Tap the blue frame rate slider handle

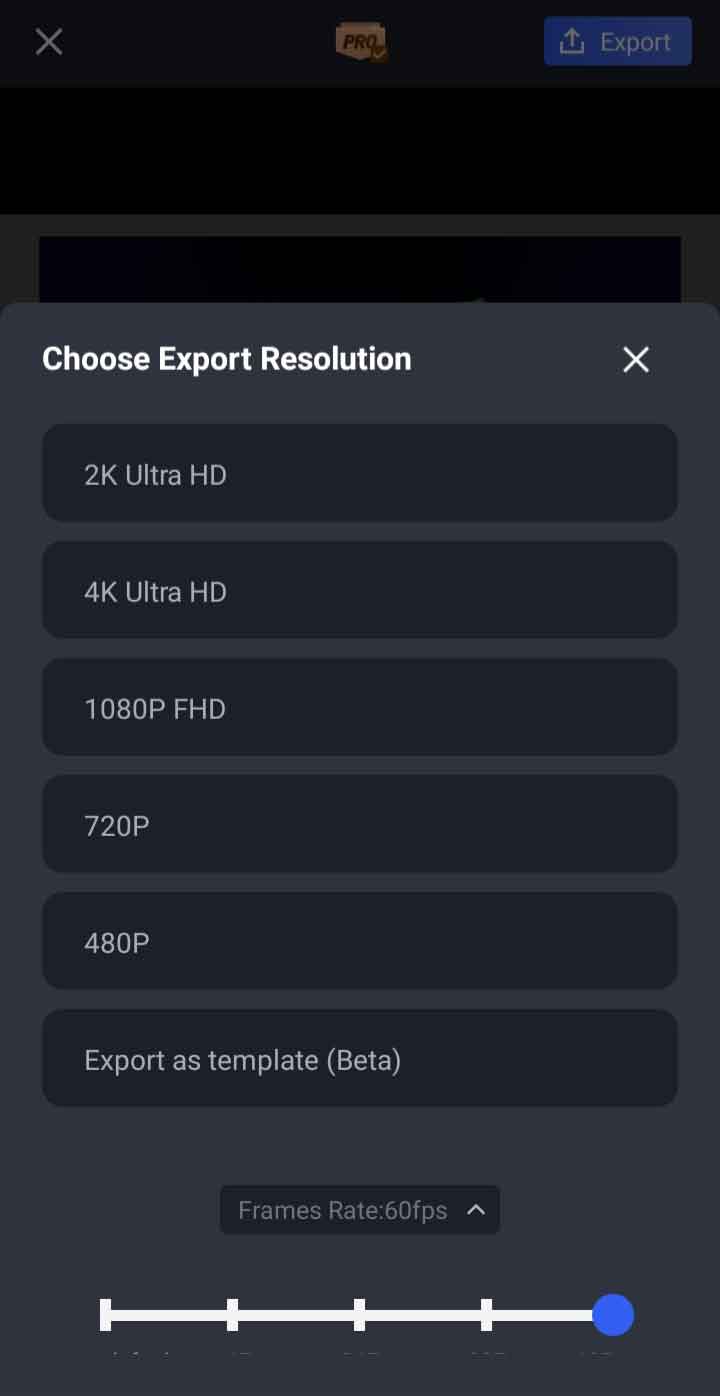(x=613, y=1315)
